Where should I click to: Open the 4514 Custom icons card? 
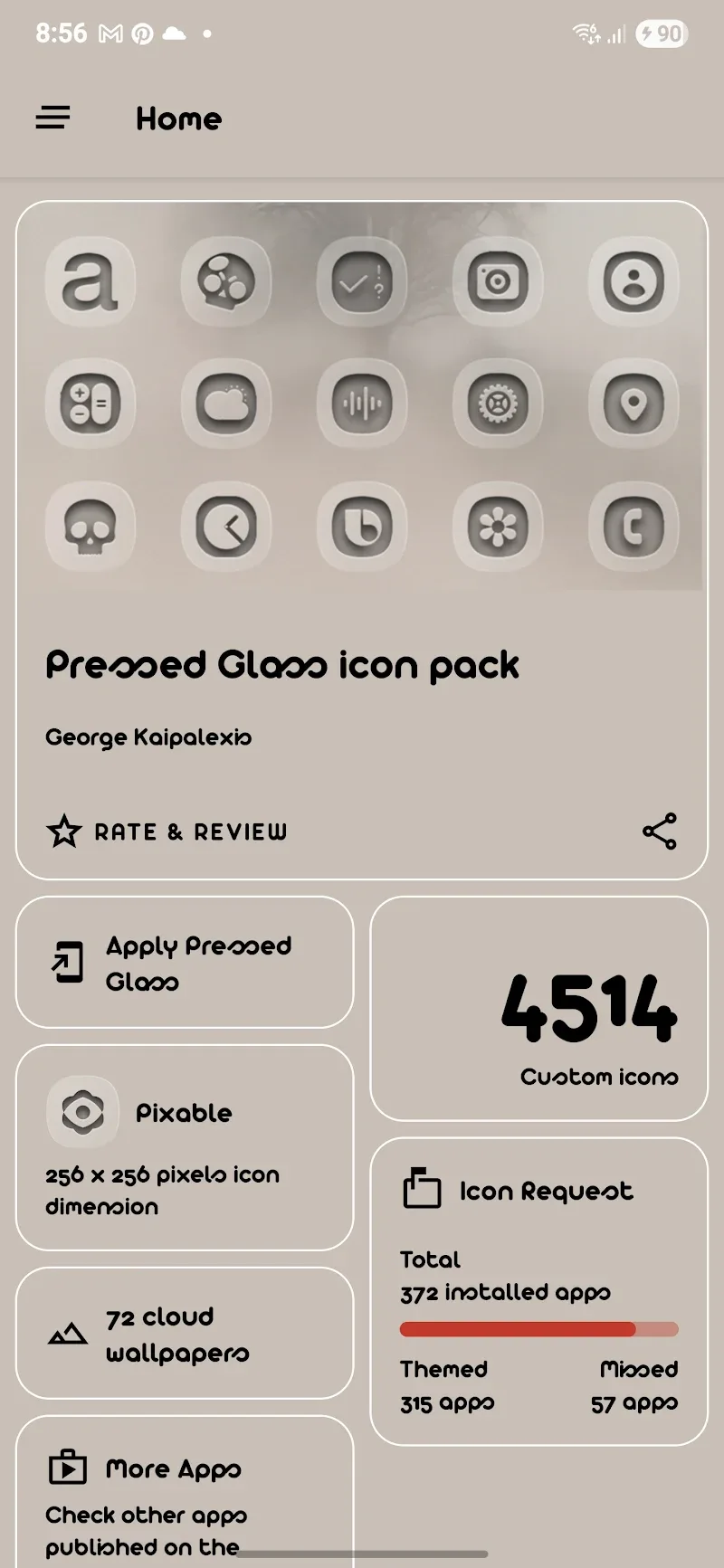click(x=539, y=1009)
